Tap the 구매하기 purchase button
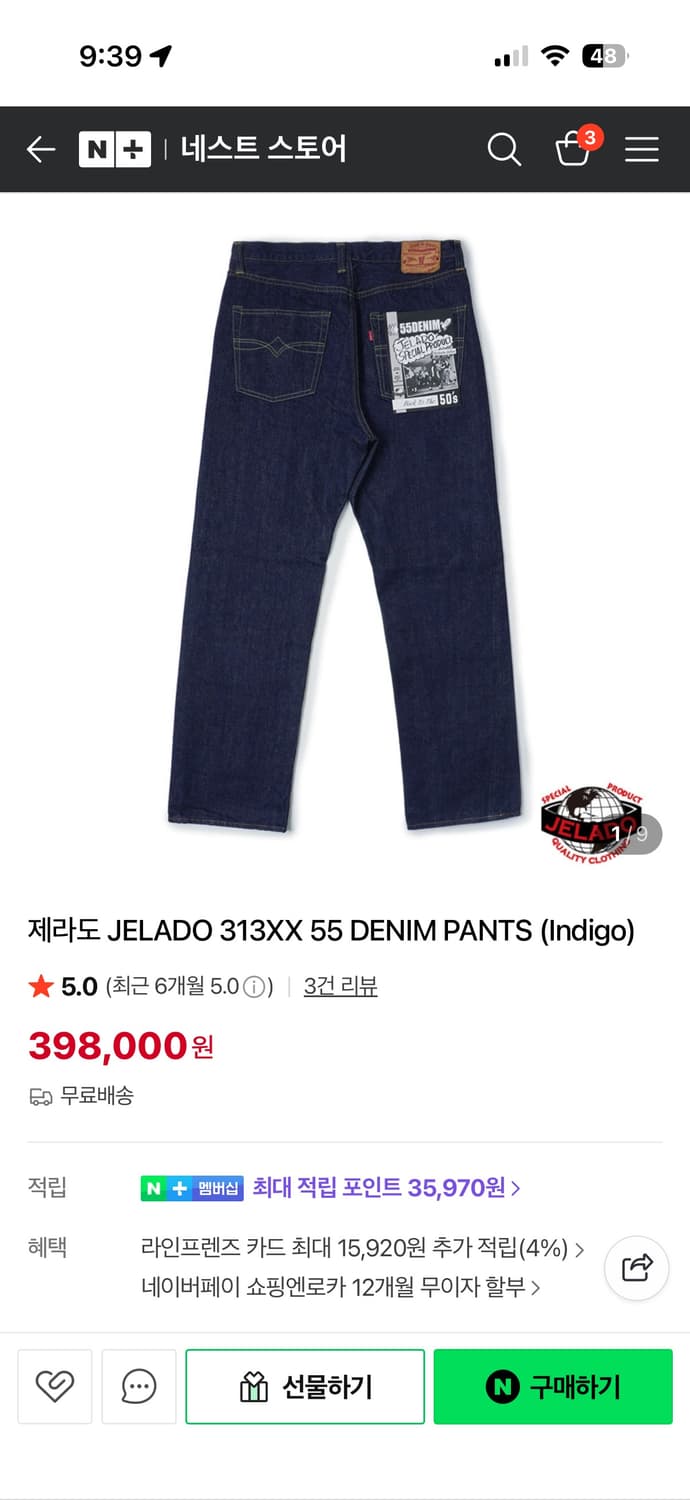The image size is (690, 1500). pos(553,1387)
